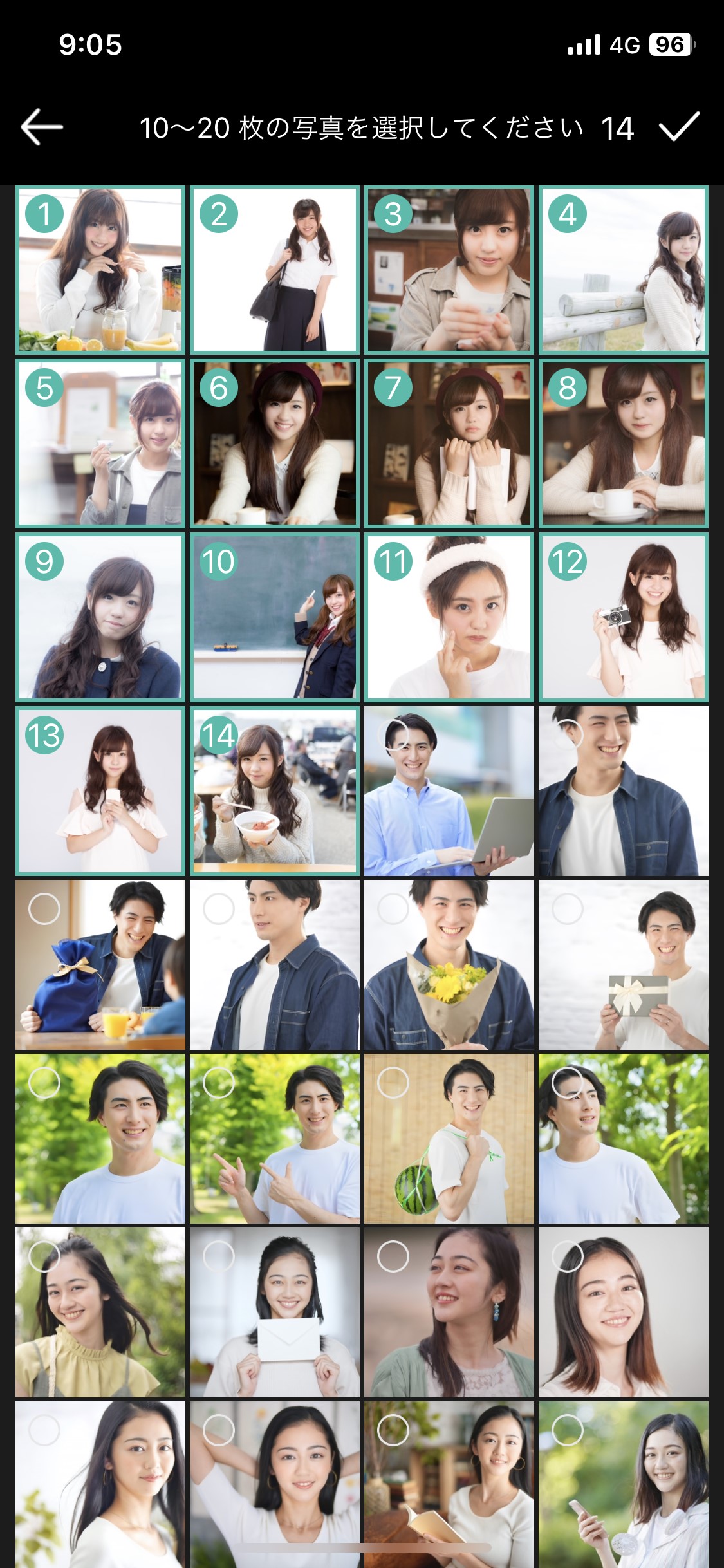Deselect photo numbered 1
Screen dimensions: 724x1568
click(x=100, y=270)
